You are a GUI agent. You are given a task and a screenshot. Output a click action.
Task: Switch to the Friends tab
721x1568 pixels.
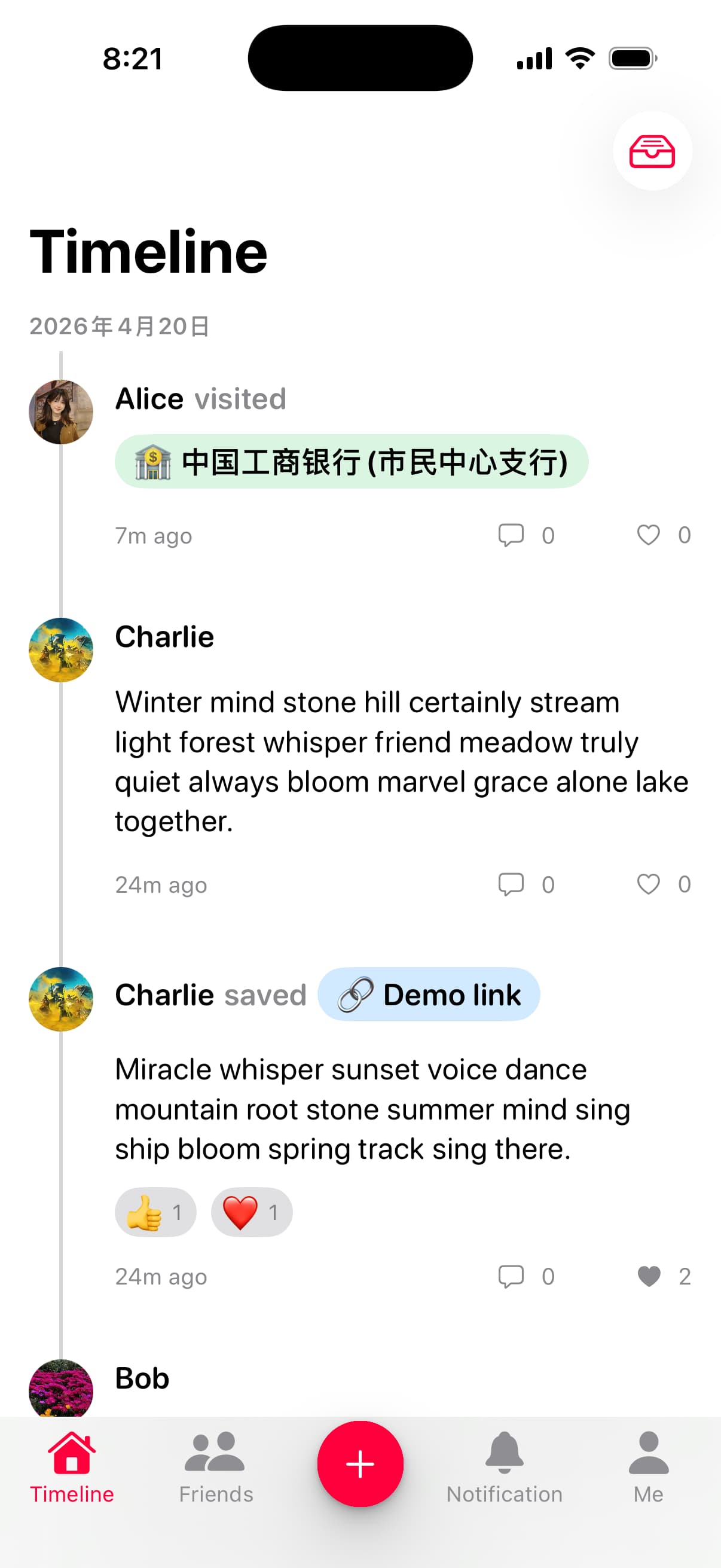pyautogui.click(x=215, y=1467)
